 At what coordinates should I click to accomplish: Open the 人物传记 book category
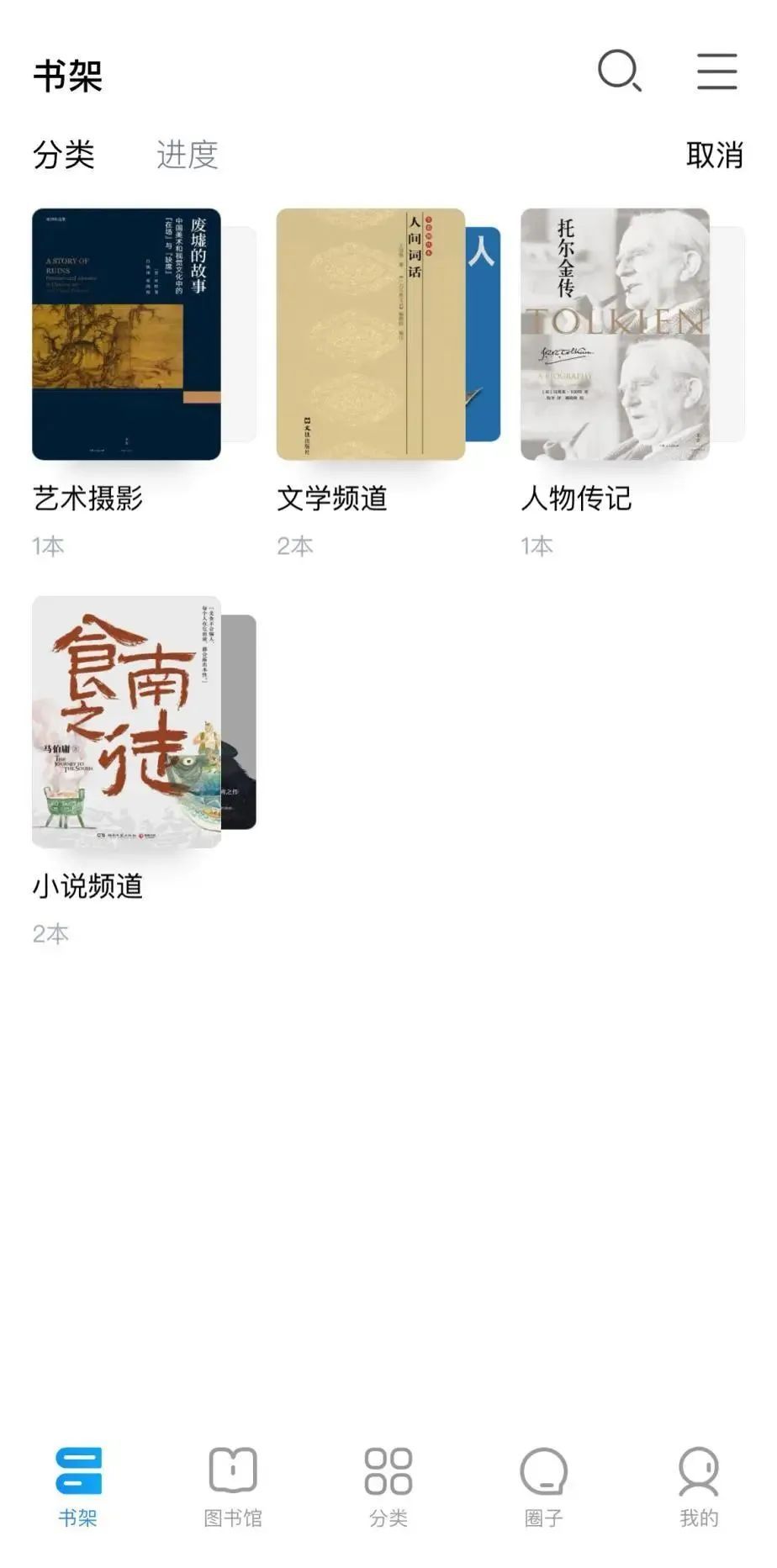(615, 335)
